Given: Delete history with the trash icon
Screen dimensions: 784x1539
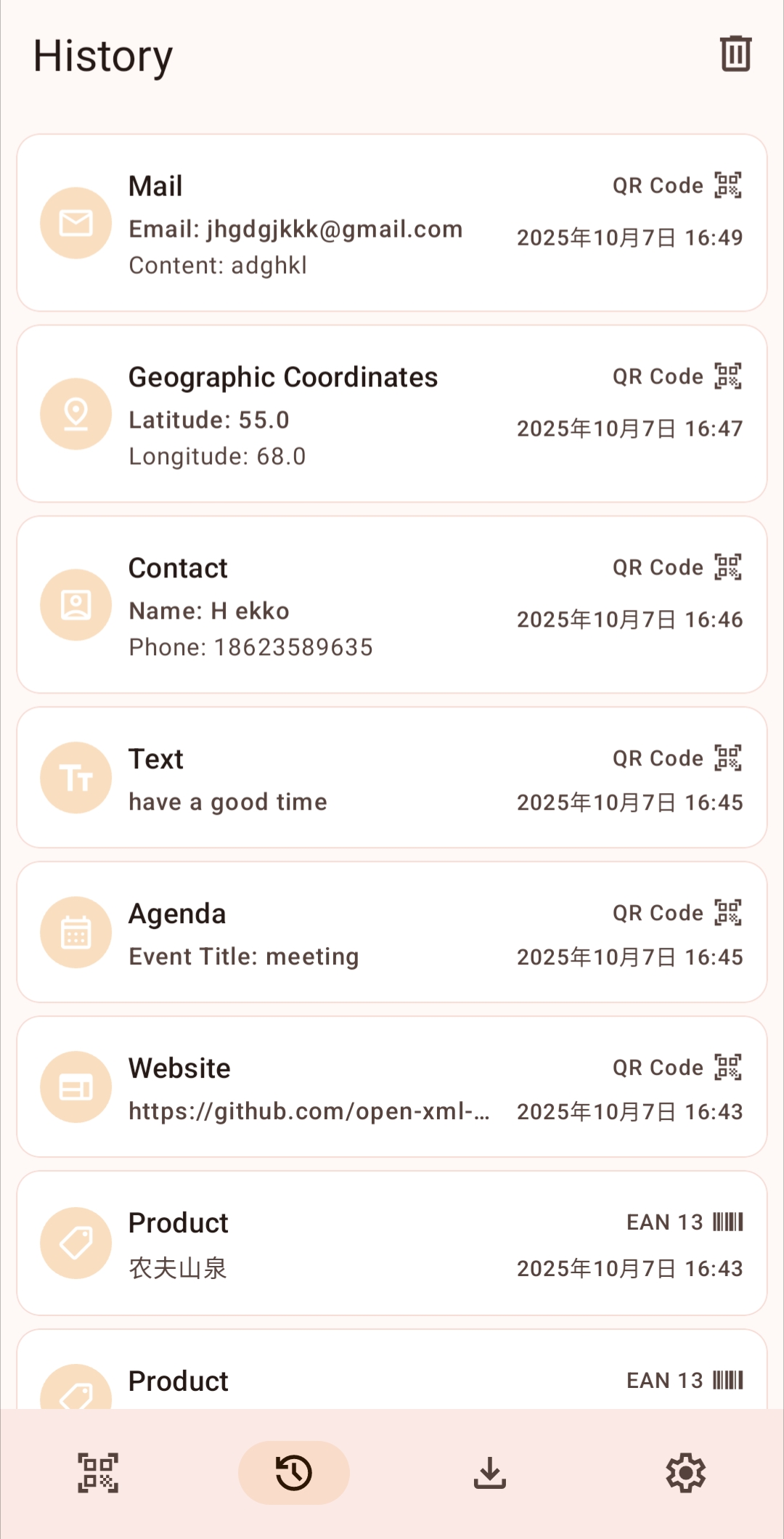Looking at the screenshot, I should click(735, 54).
